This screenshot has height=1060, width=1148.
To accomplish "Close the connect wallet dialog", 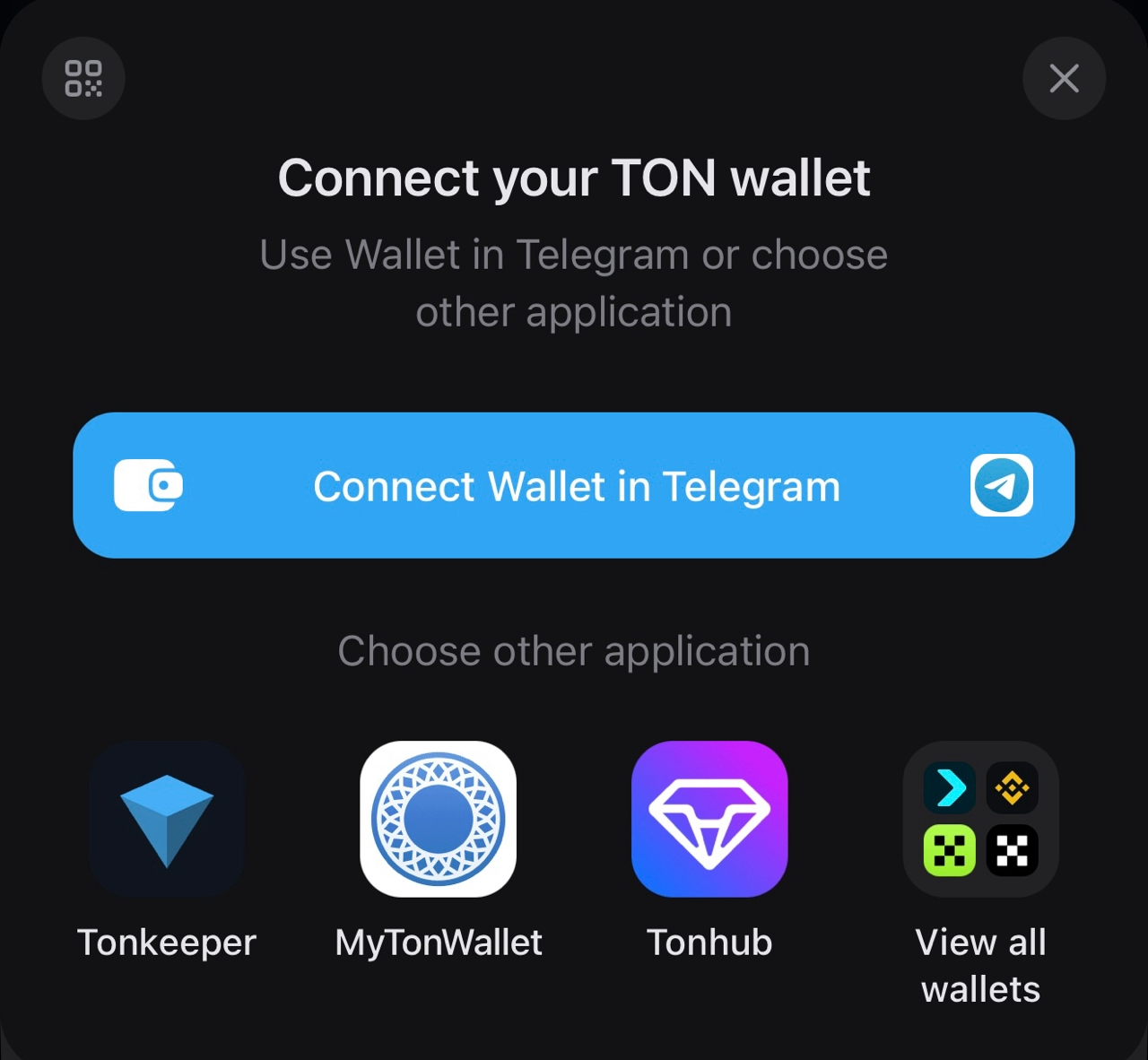I will pos(1064,79).
